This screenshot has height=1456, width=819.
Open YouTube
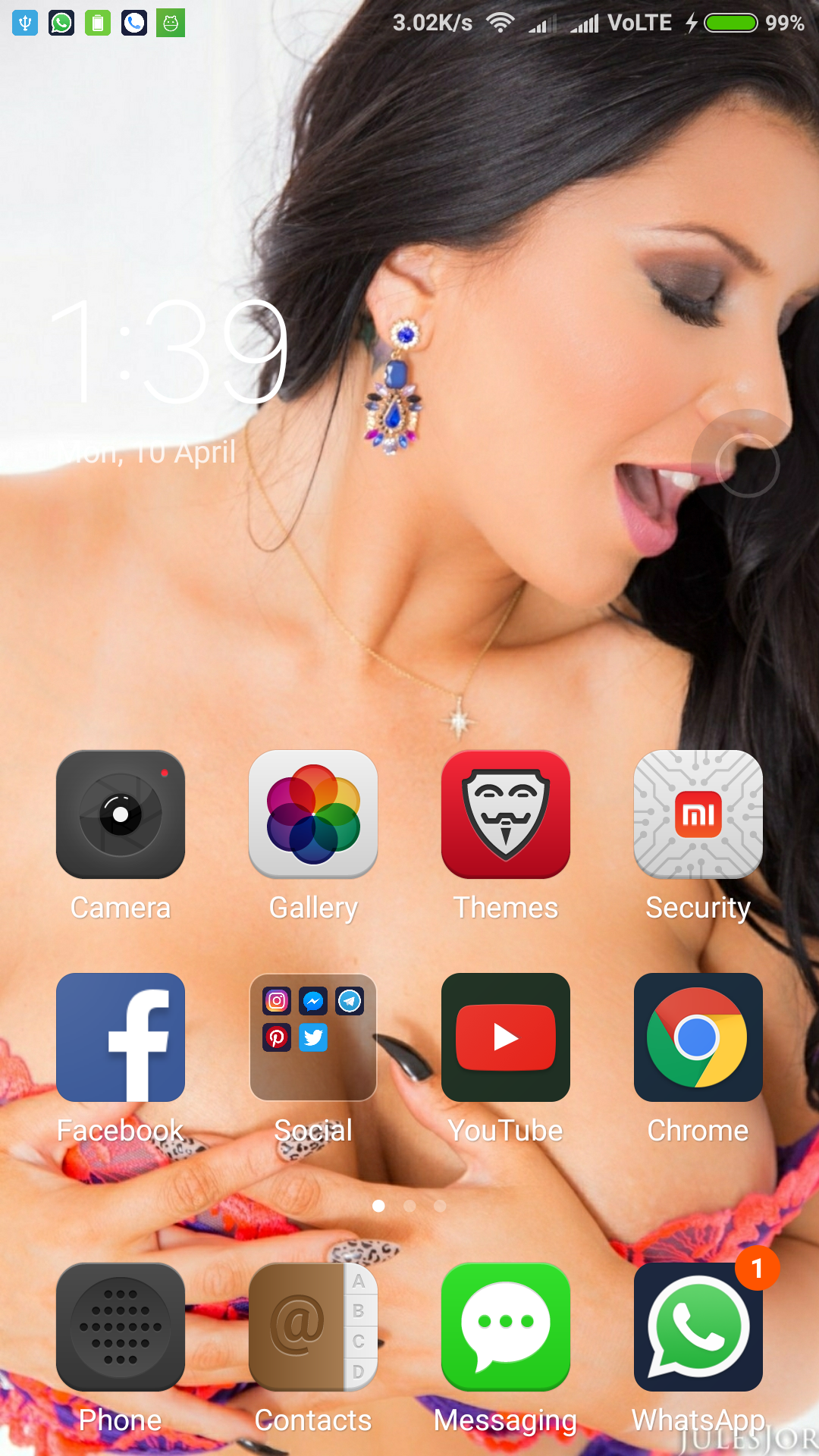point(506,1037)
